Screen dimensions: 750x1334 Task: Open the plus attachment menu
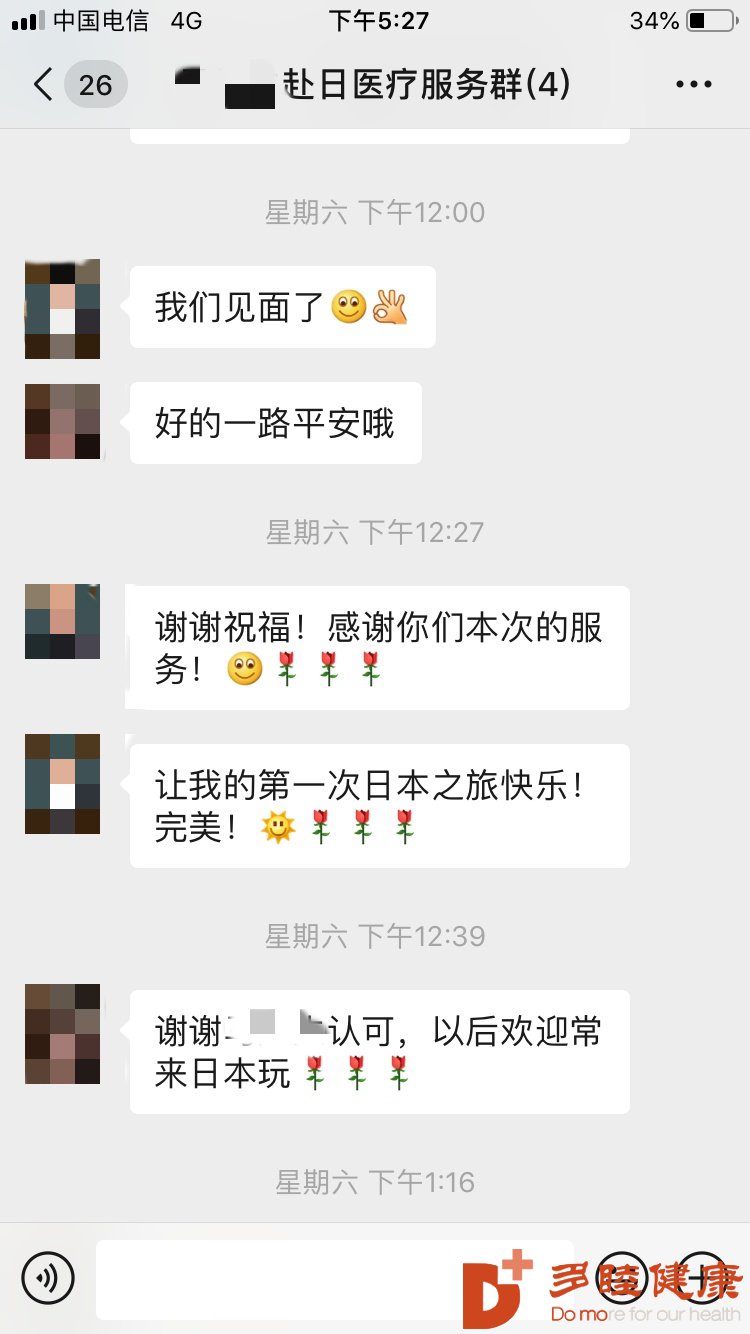coord(702,1277)
